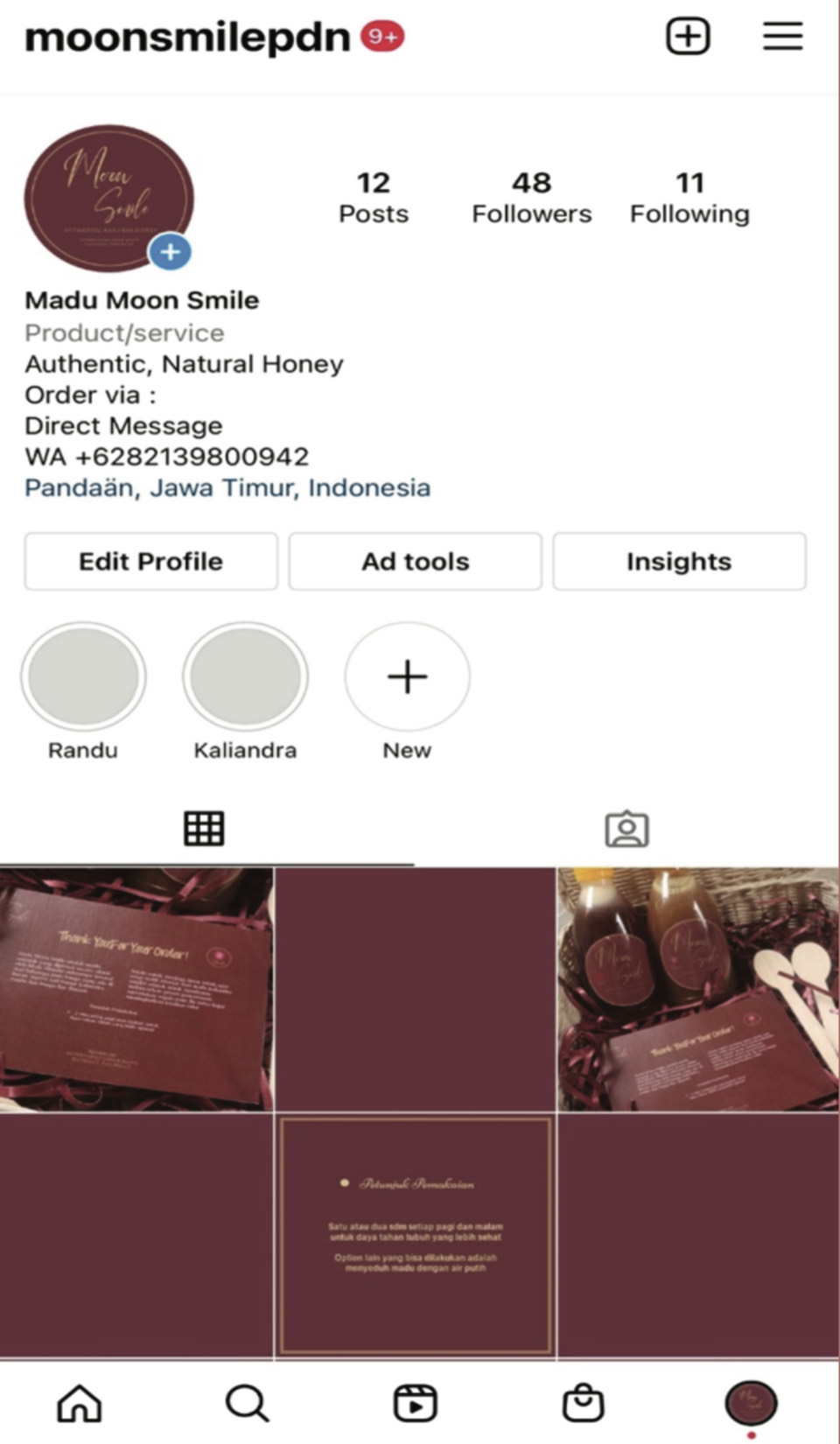The image size is (840, 1444).
Task: Open Ad tools
Action: [x=416, y=561]
